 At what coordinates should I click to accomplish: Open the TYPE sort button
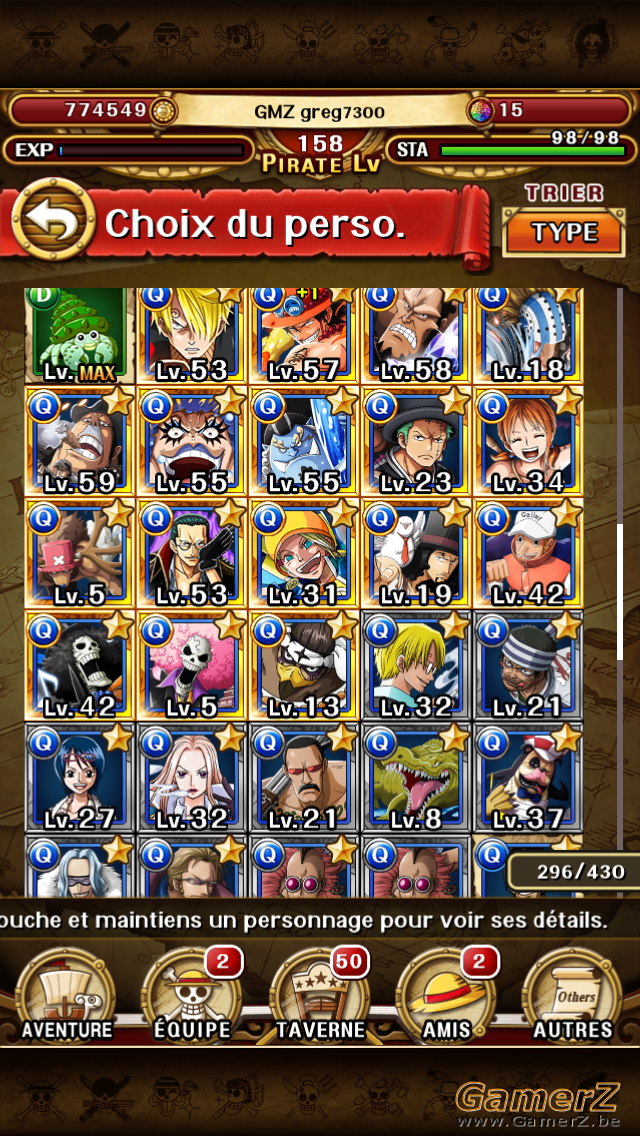564,232
